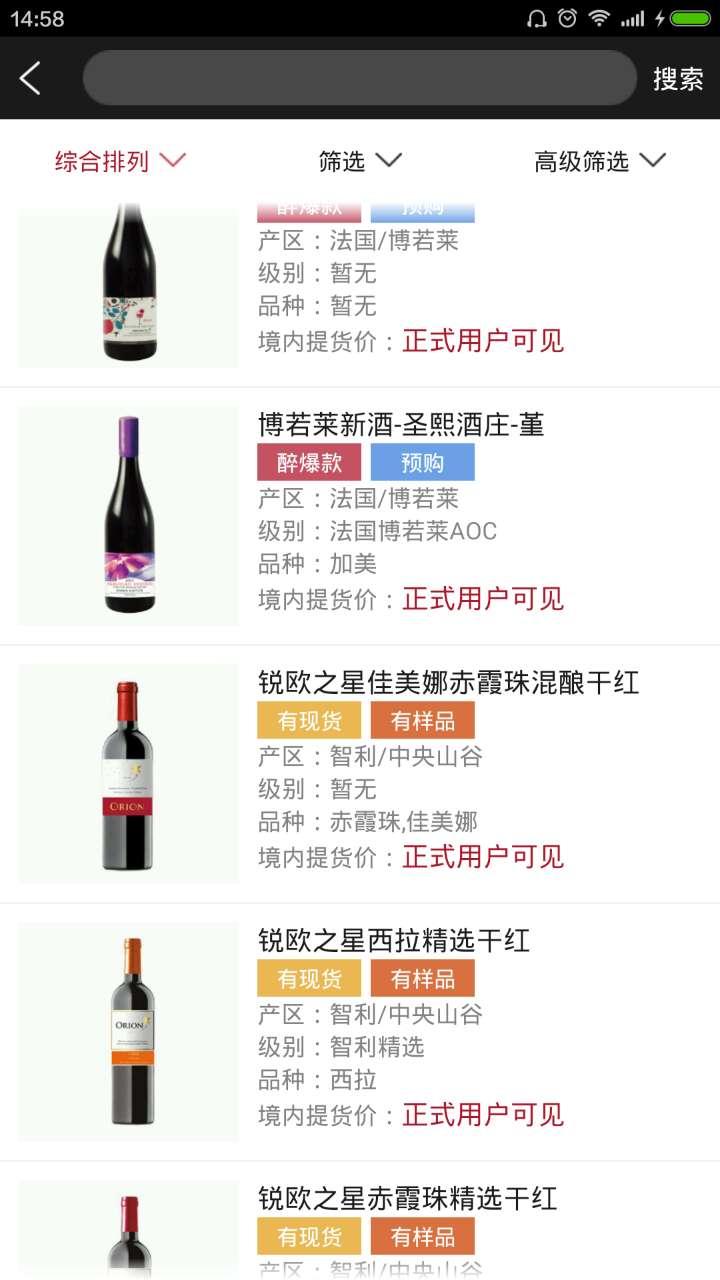
Task: Open the 高级筛选 advanced filter dropdown
Action: point(598,160)
